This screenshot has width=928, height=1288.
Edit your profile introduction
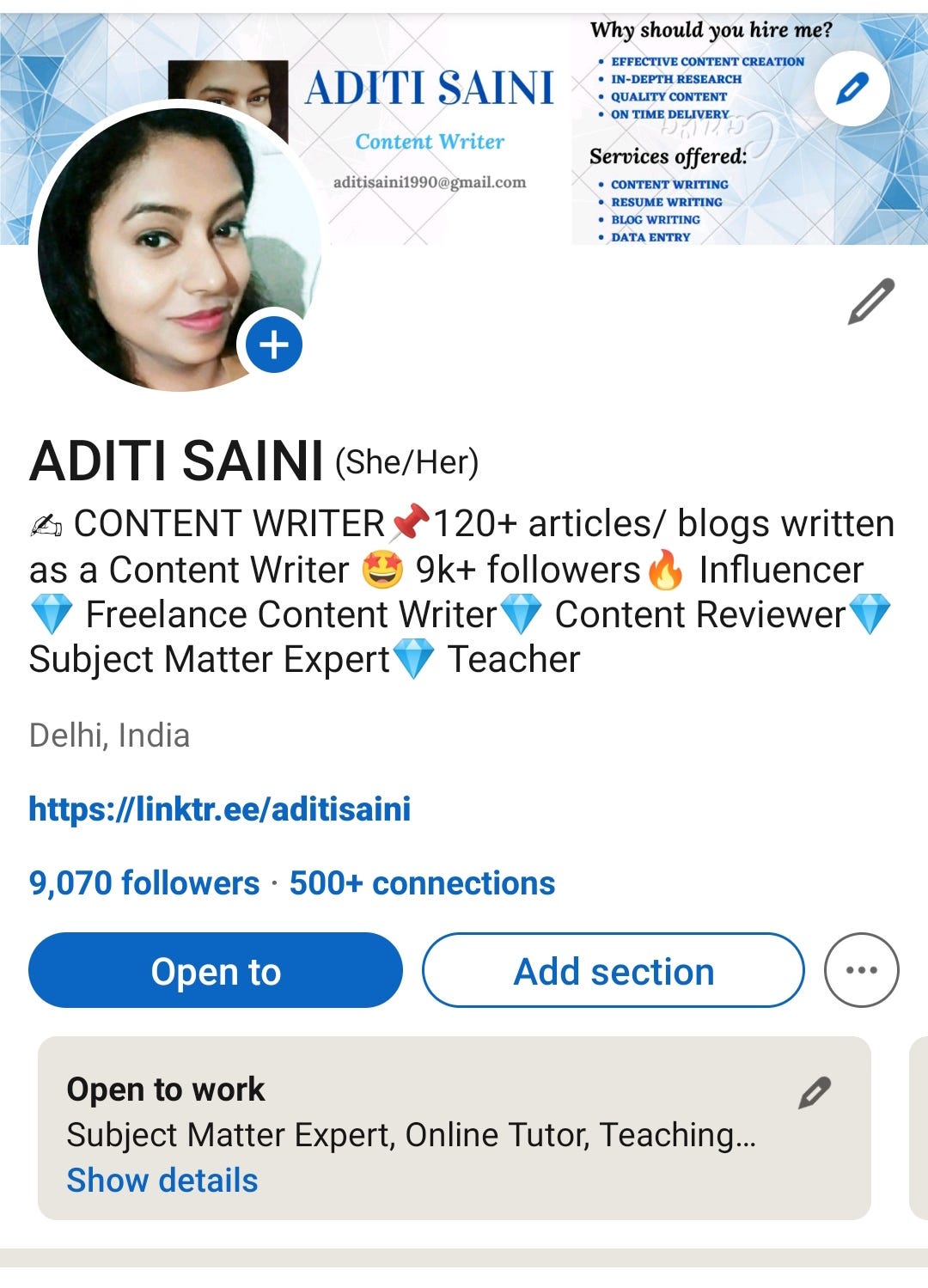(870, 300)
